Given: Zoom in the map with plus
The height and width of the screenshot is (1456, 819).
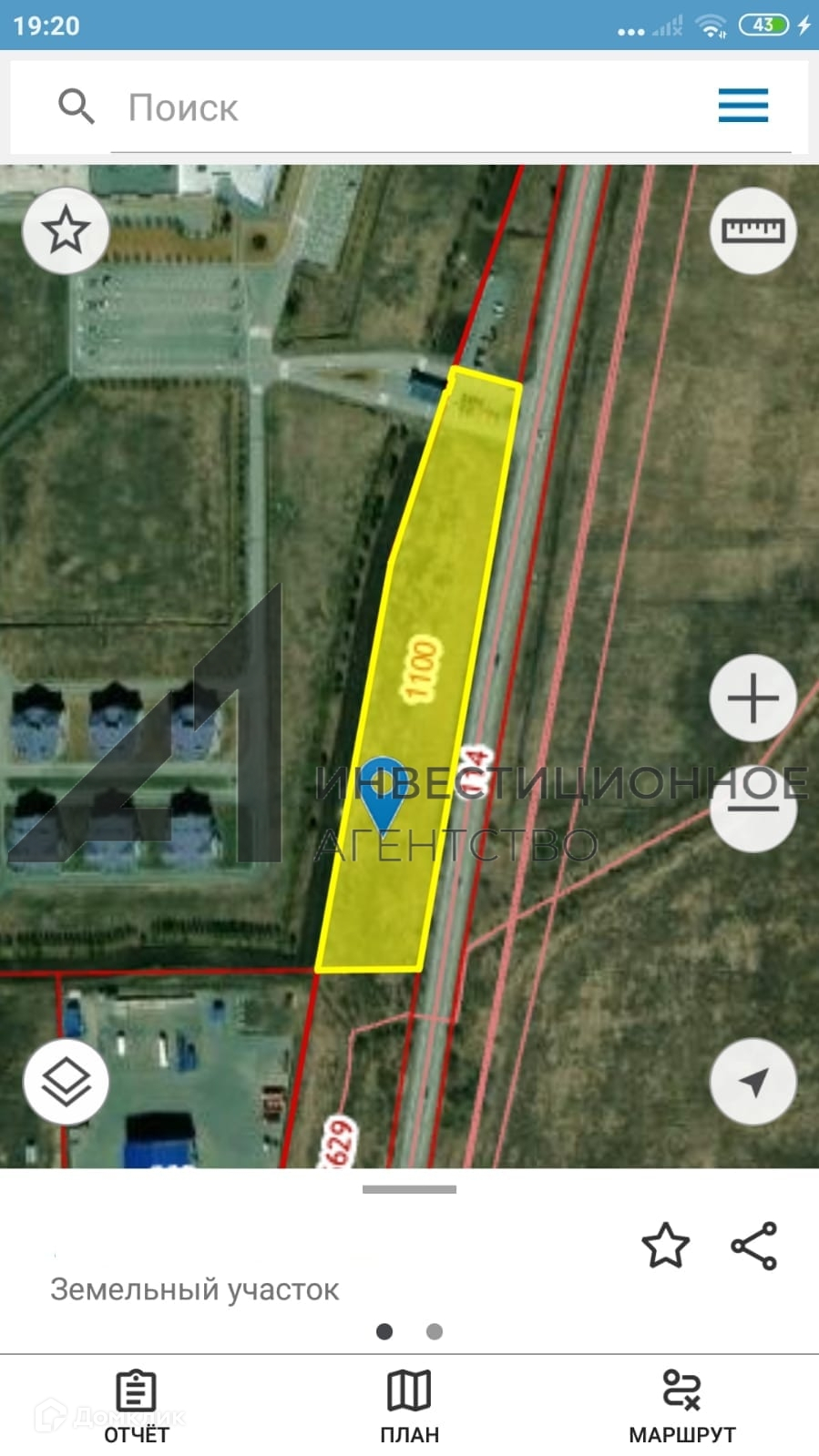Looking at the screenshot, I should [752, 698].
